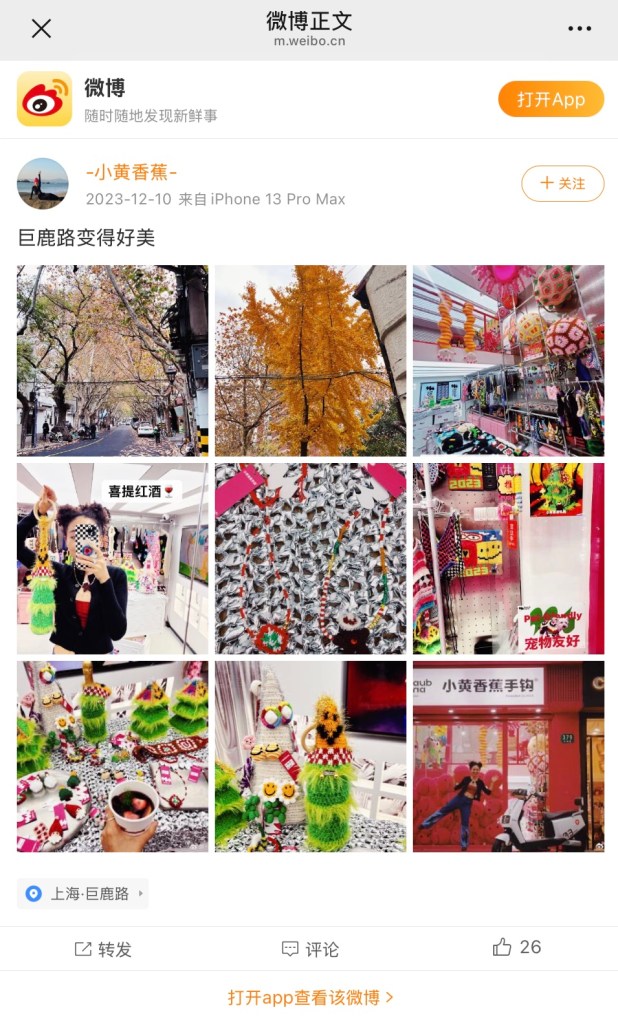Open the -小黄香蕉- username link
This screenshot has height=1023, width=618.
click(x=132, y=172)
